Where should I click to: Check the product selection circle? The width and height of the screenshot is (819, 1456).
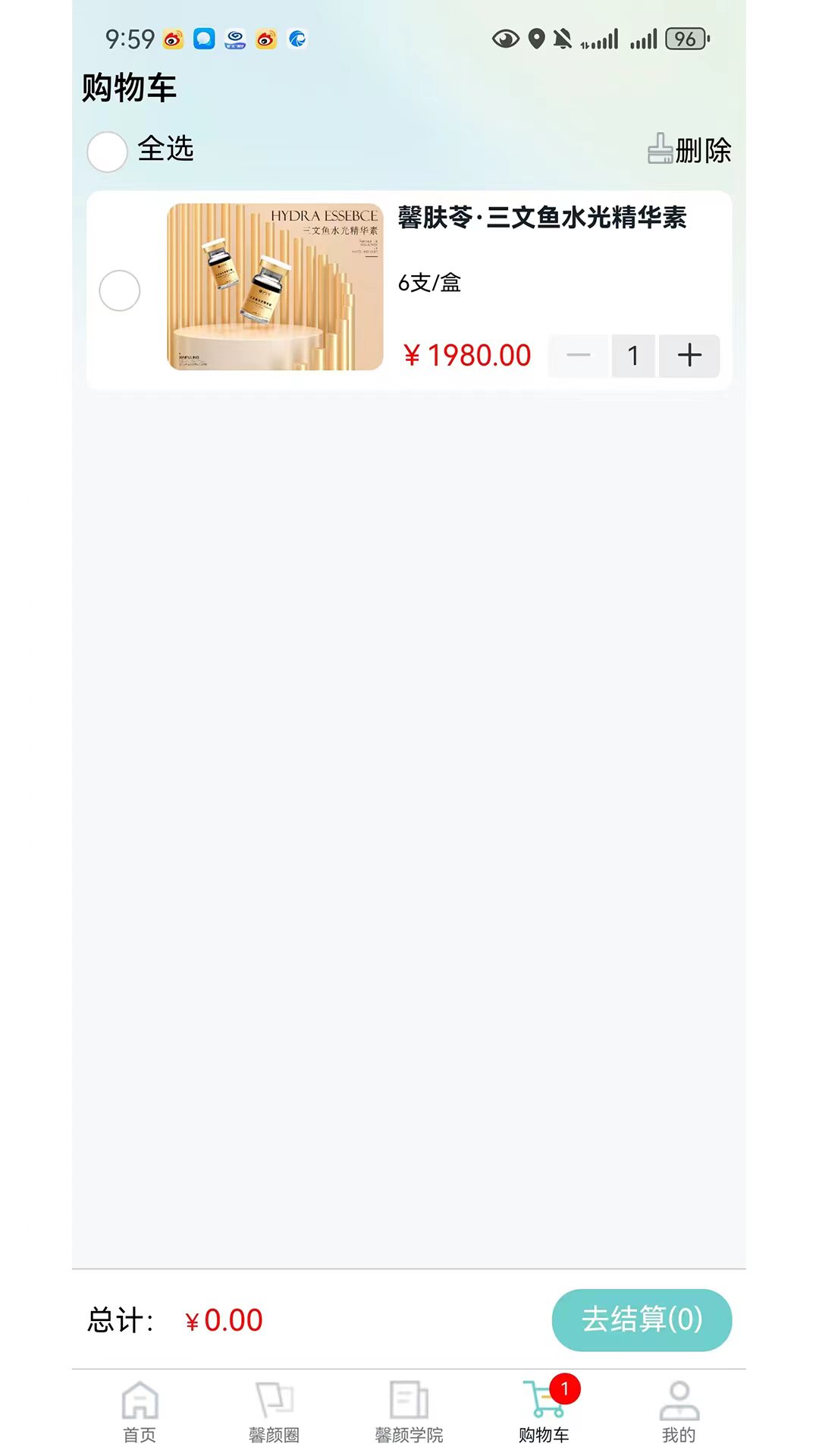120,290
